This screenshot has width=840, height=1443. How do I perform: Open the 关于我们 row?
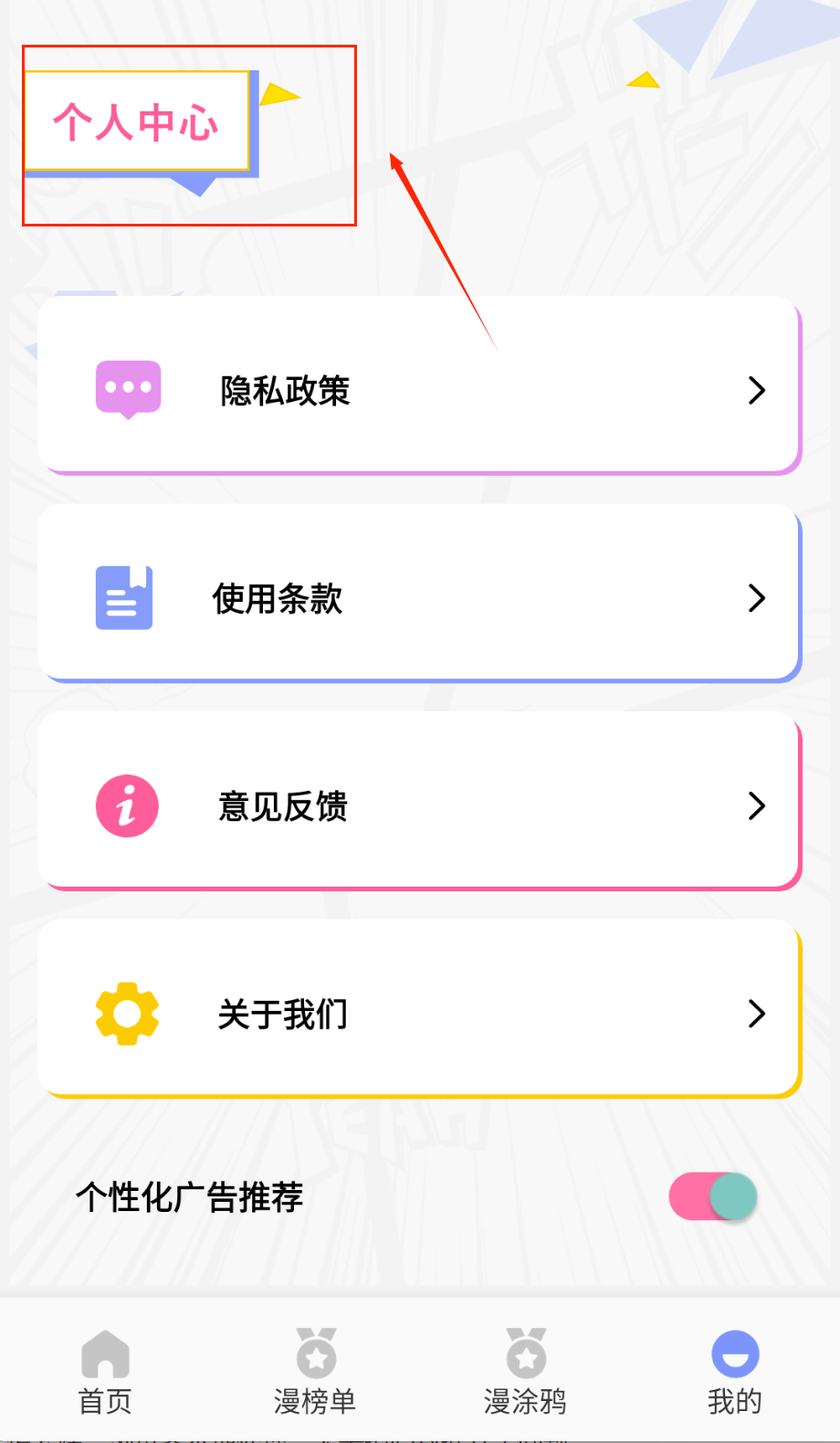419,1013
